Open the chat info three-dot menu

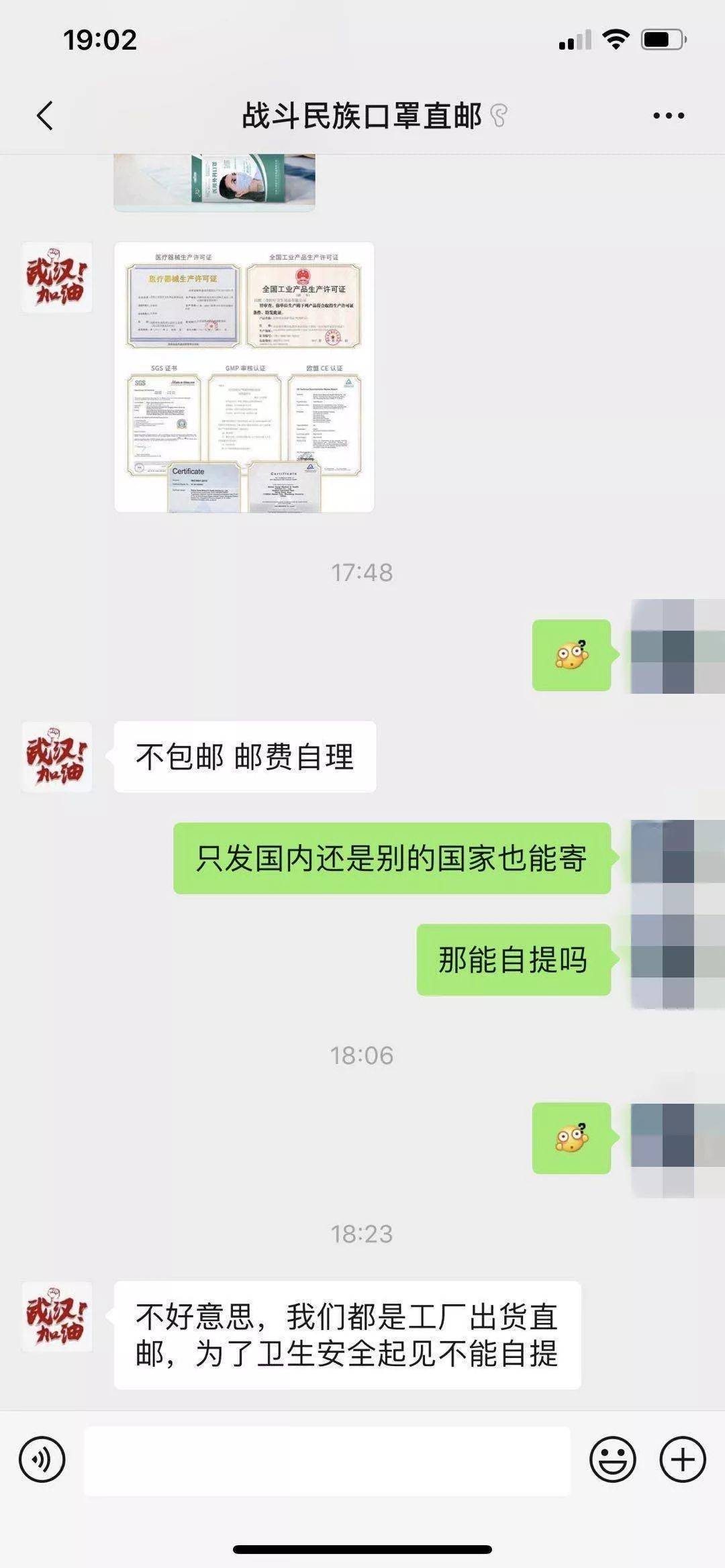point(669,115)
